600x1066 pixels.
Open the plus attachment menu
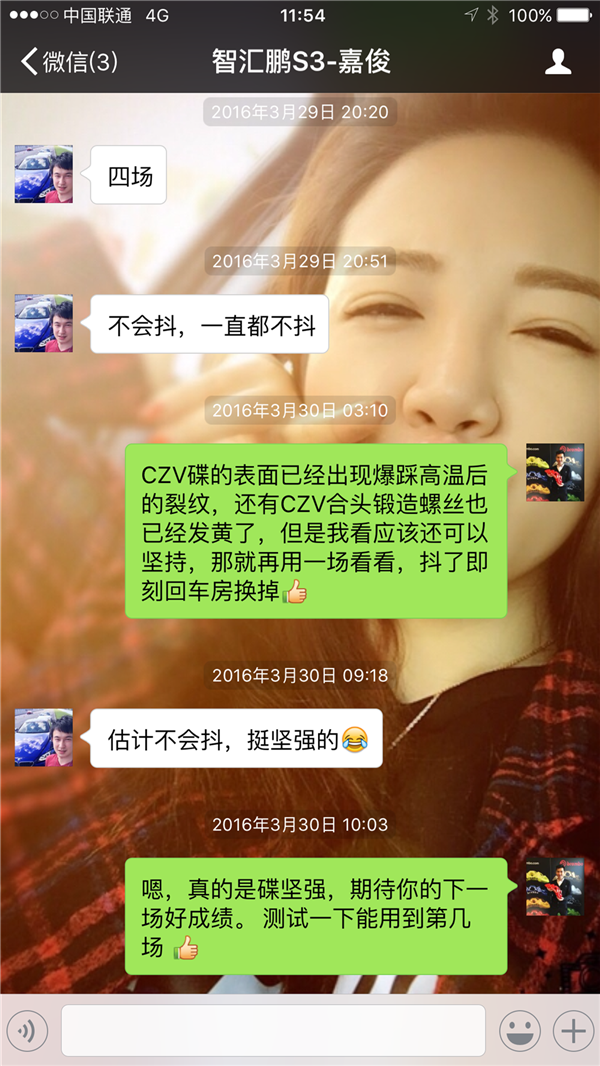pos(573,1030)
